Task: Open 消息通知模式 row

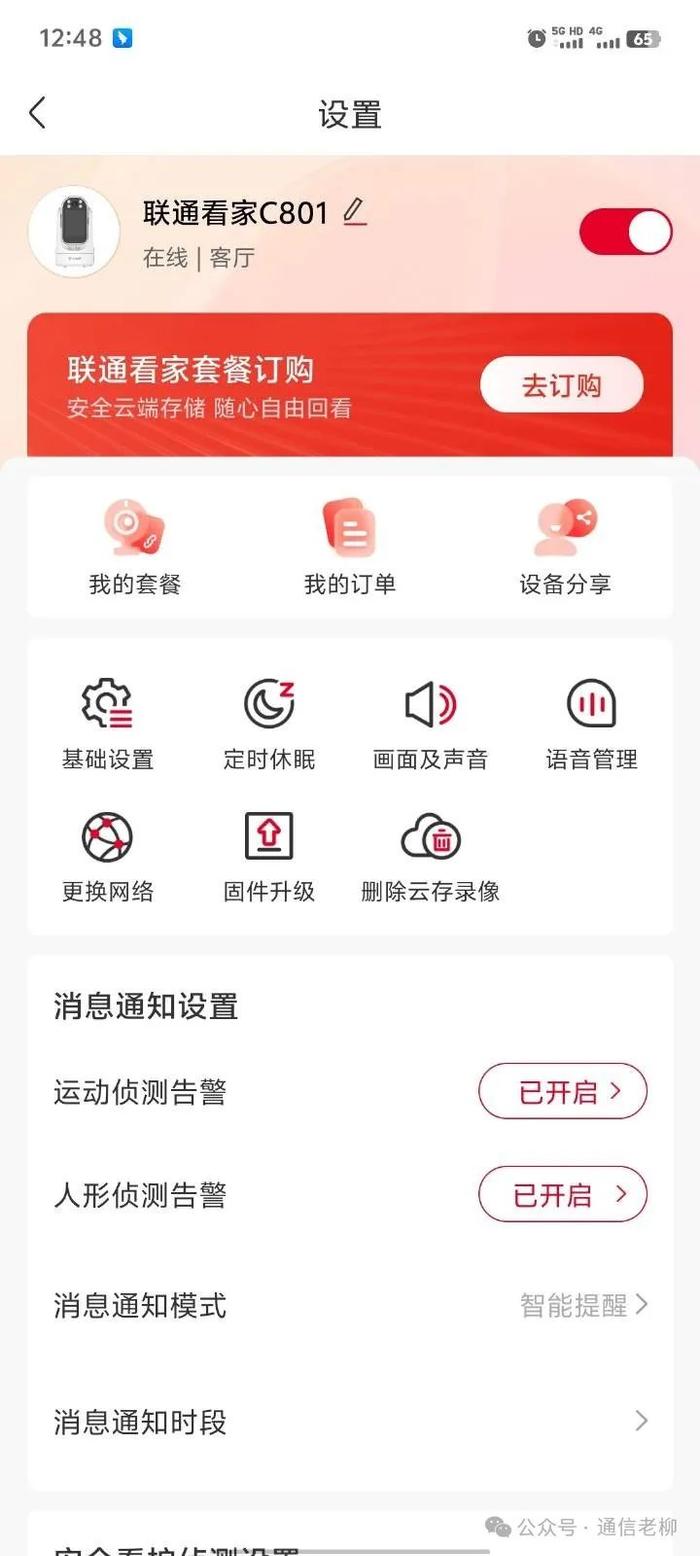Action: (350, 1305)
